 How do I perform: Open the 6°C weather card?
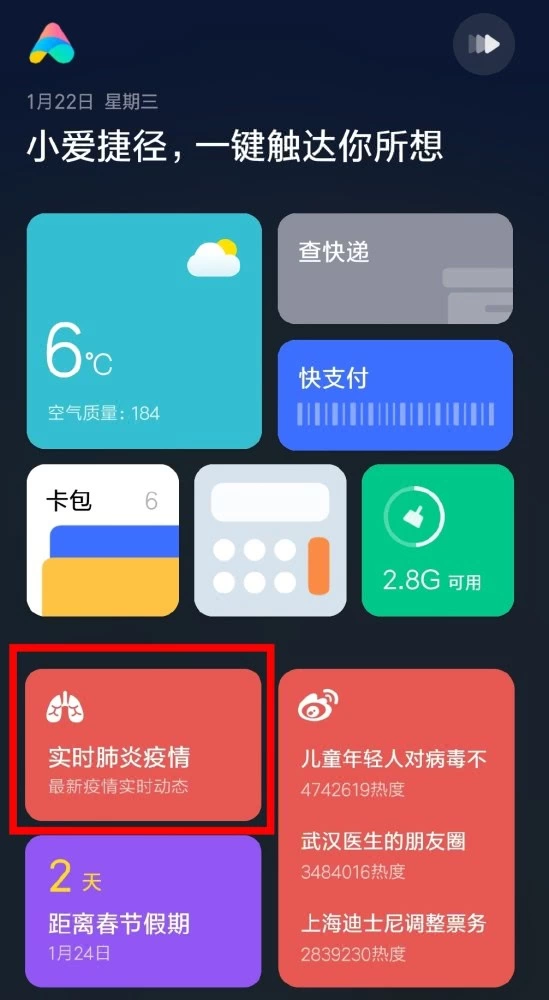click(x=144, y=331)
